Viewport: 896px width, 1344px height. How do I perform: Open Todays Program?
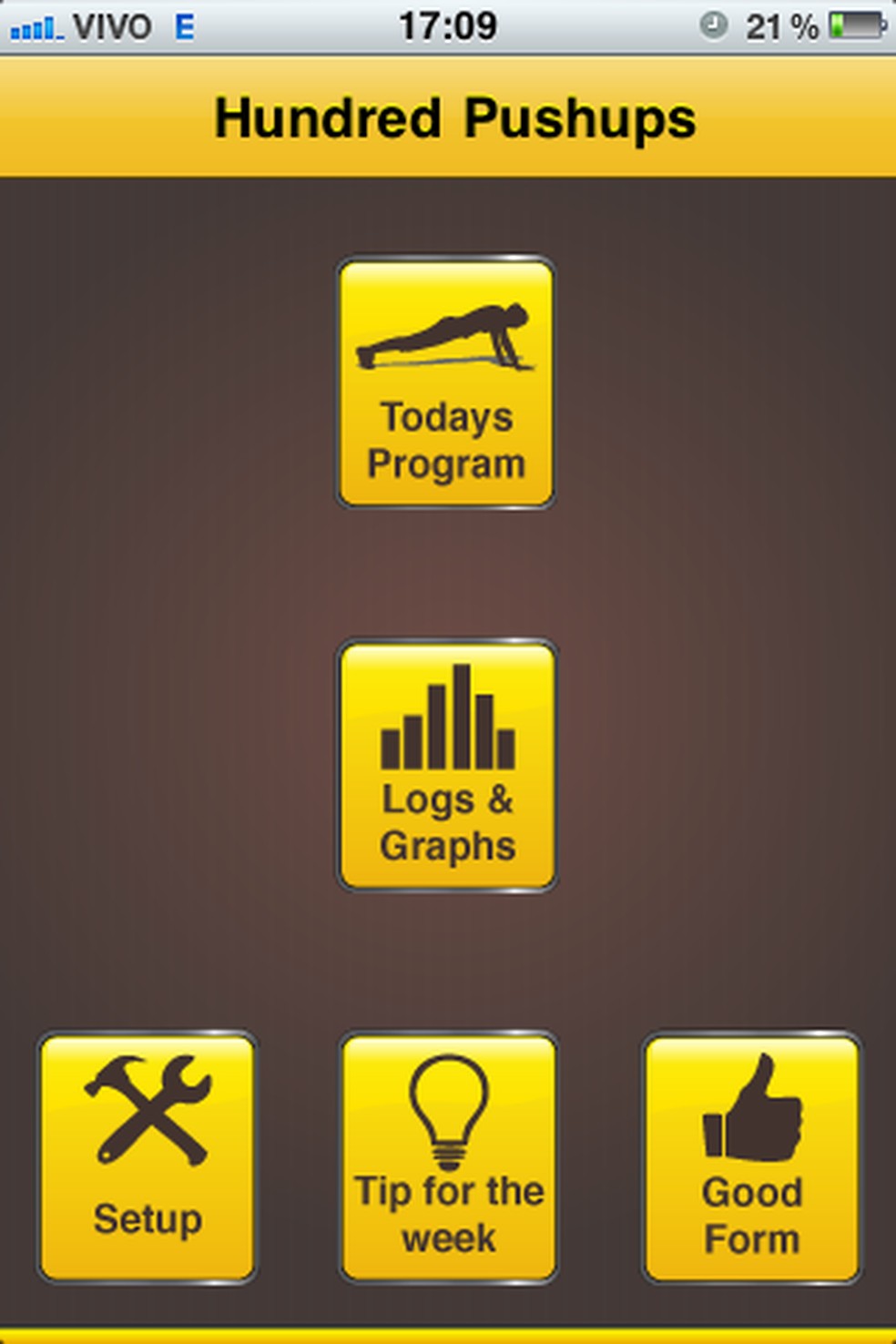click(x=446, y=382)
